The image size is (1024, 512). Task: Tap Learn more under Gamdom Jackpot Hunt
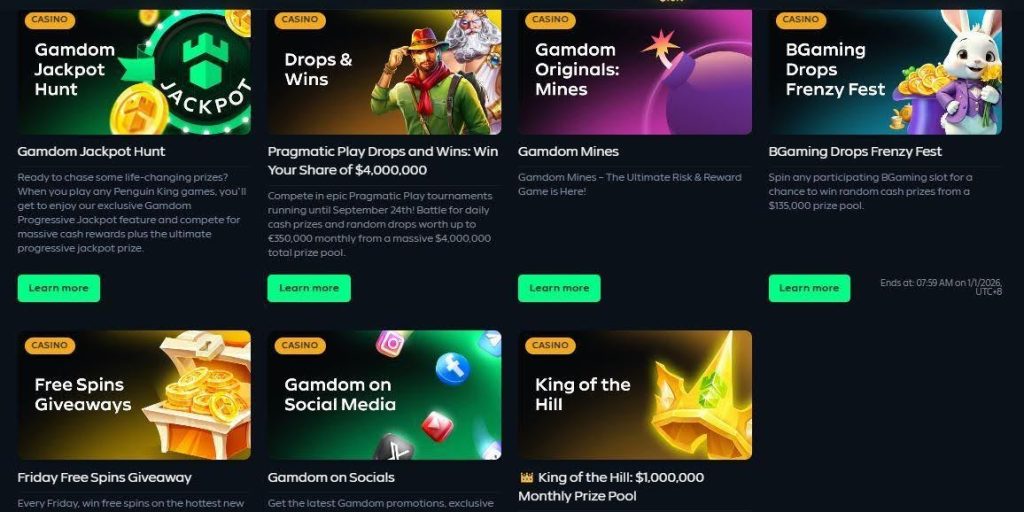click(59, 288)
